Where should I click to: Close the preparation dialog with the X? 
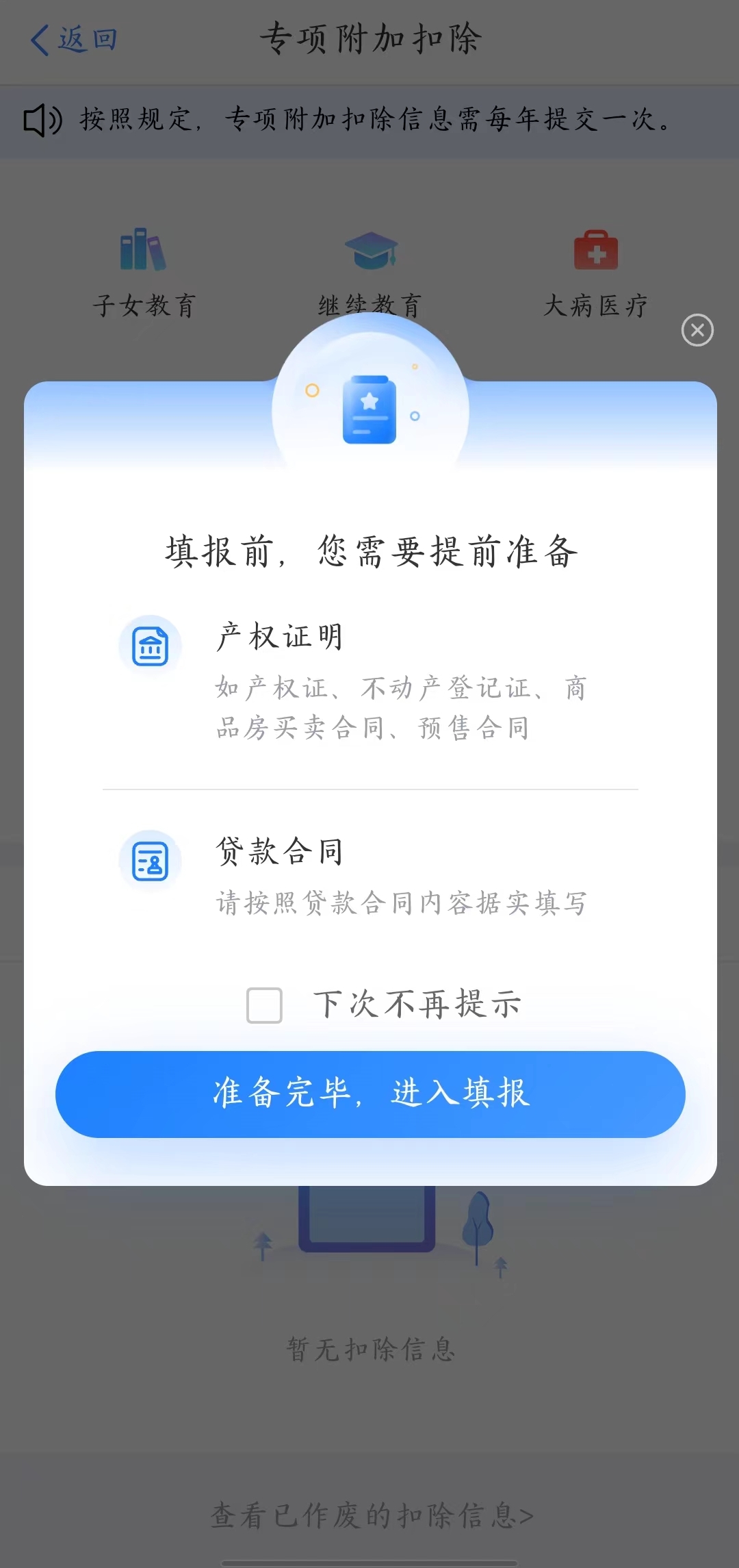point(697,330)
